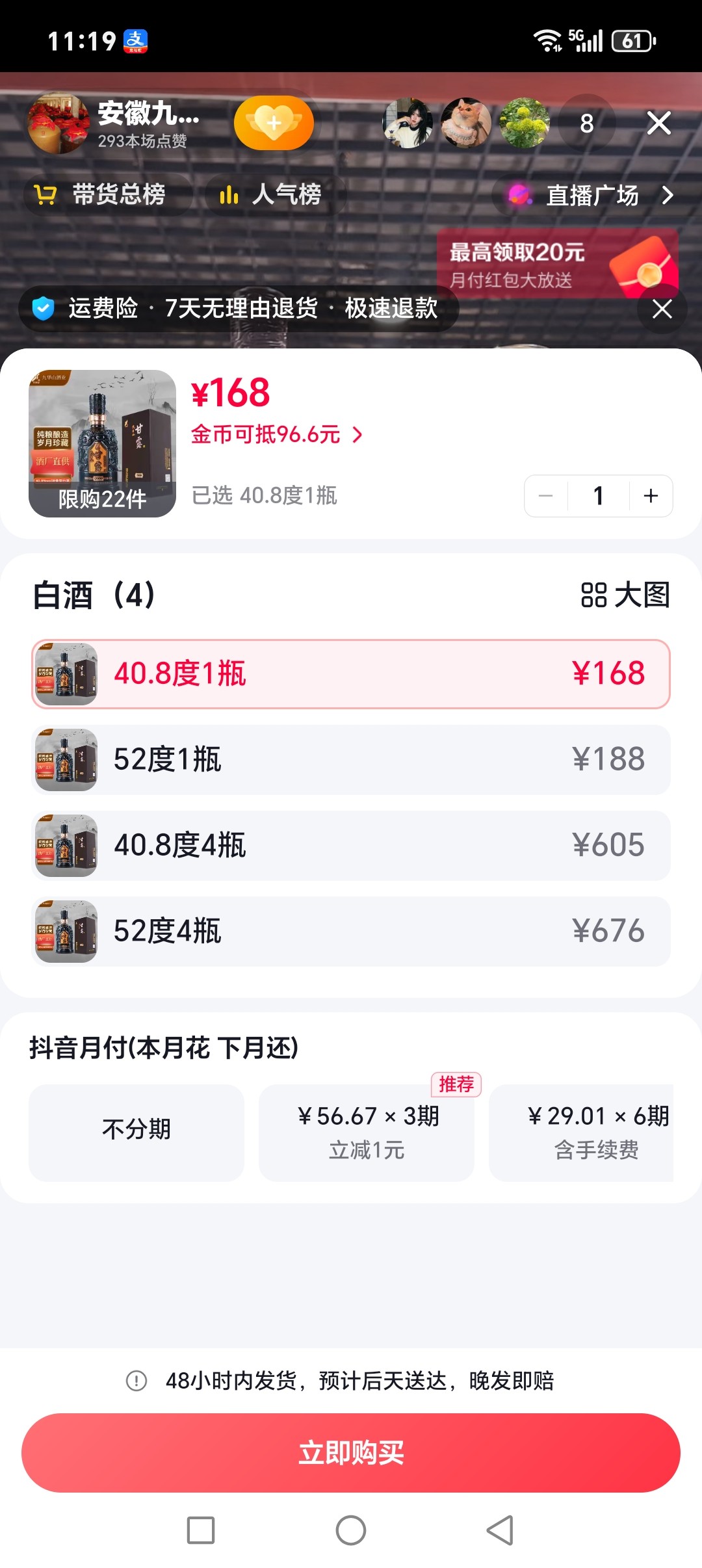702x1568 pixels.
Task: Pick the 52度4瓶 option
Action: click(x=351, y=931)
